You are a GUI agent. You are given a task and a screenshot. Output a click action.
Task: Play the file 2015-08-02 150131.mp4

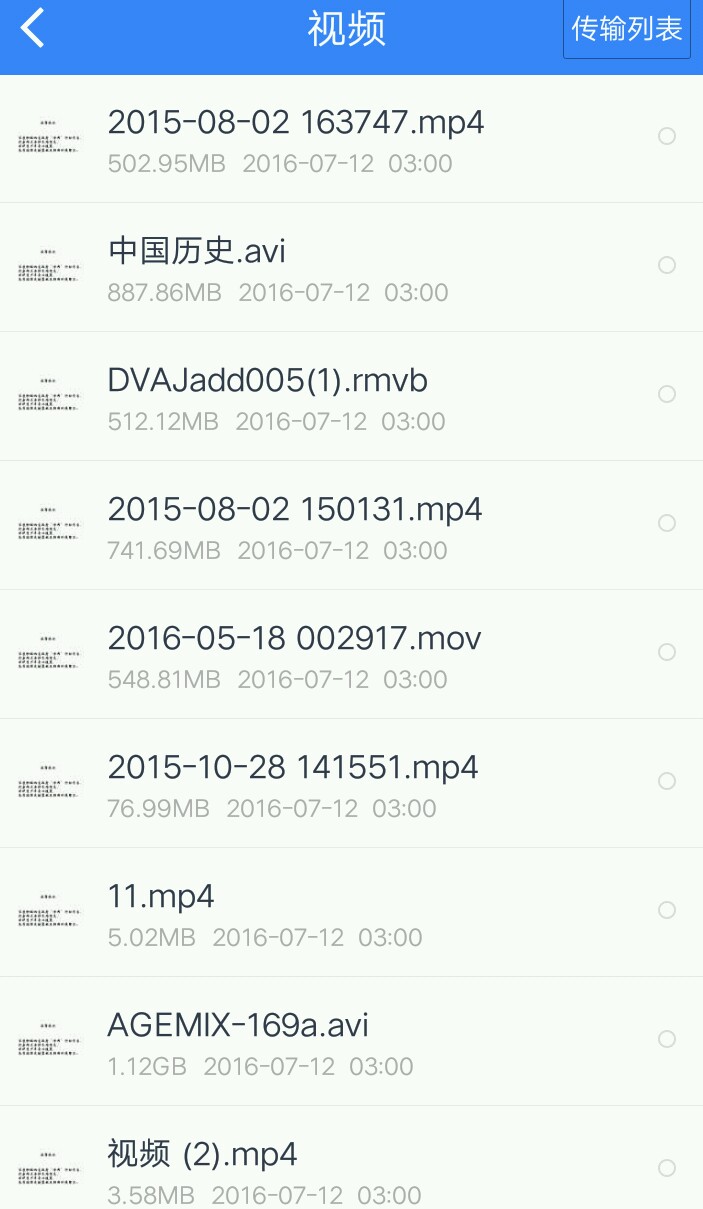(x=295, y=509)
